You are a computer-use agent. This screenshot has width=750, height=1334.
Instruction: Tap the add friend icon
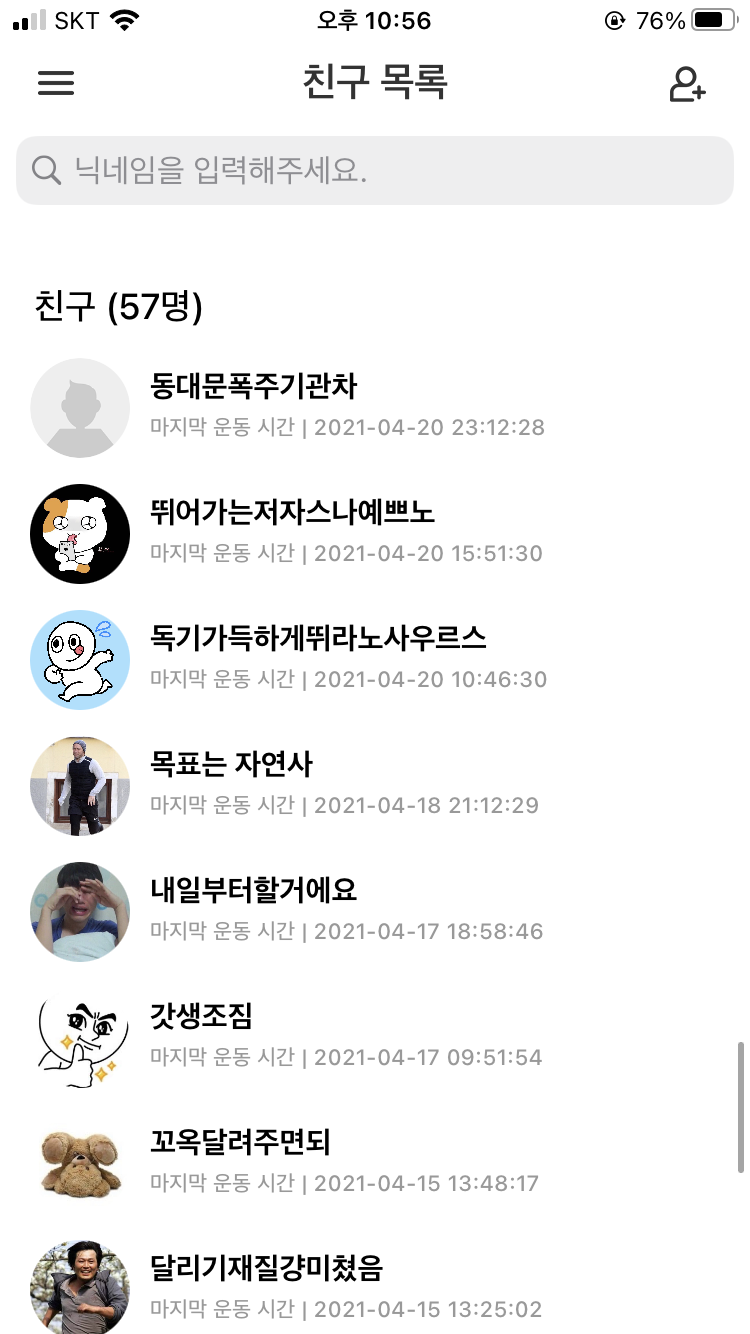pos(688,84)
